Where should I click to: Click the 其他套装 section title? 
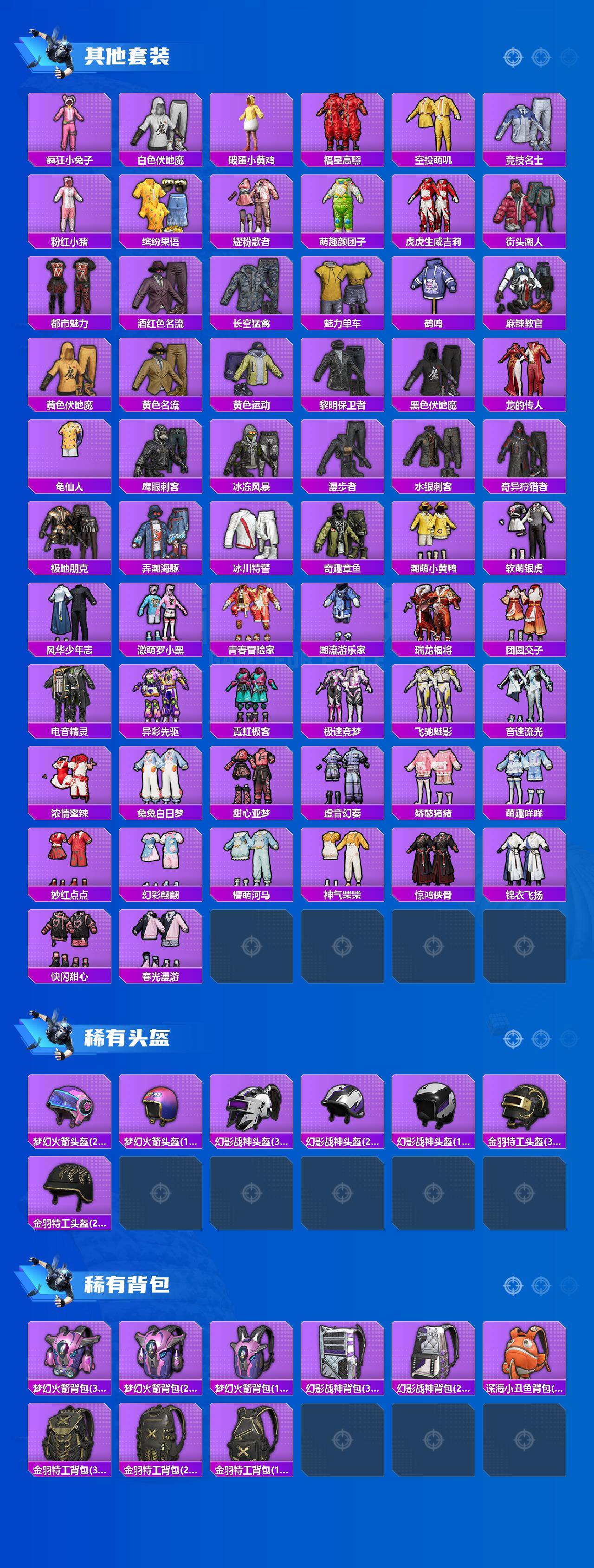(x=128, y=57)
